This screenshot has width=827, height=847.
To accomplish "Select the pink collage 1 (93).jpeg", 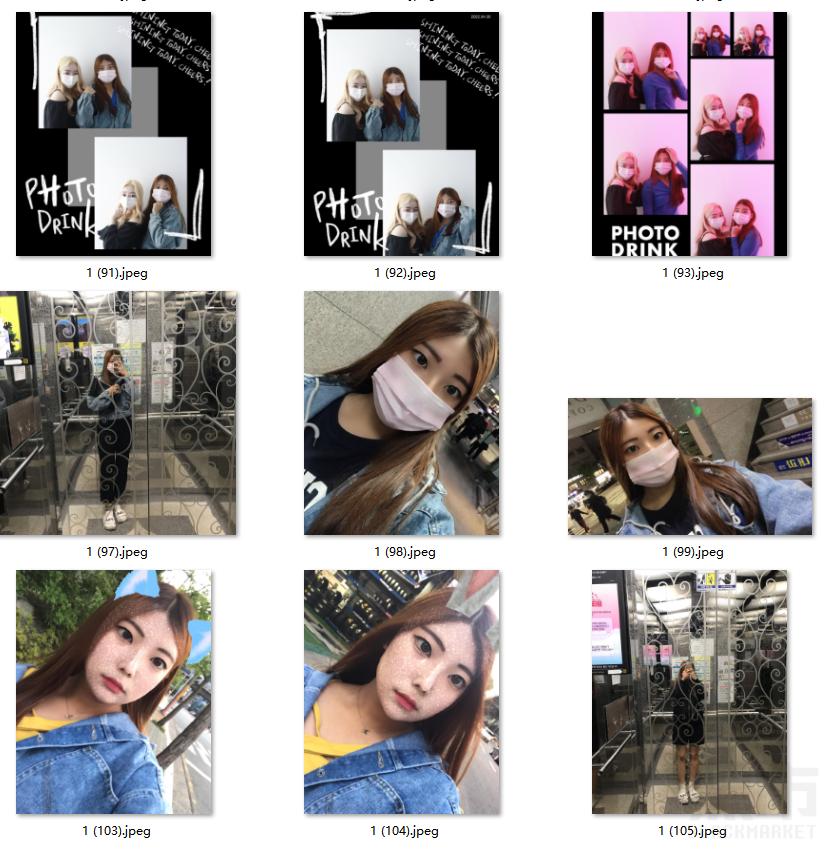I will (689, 134).
